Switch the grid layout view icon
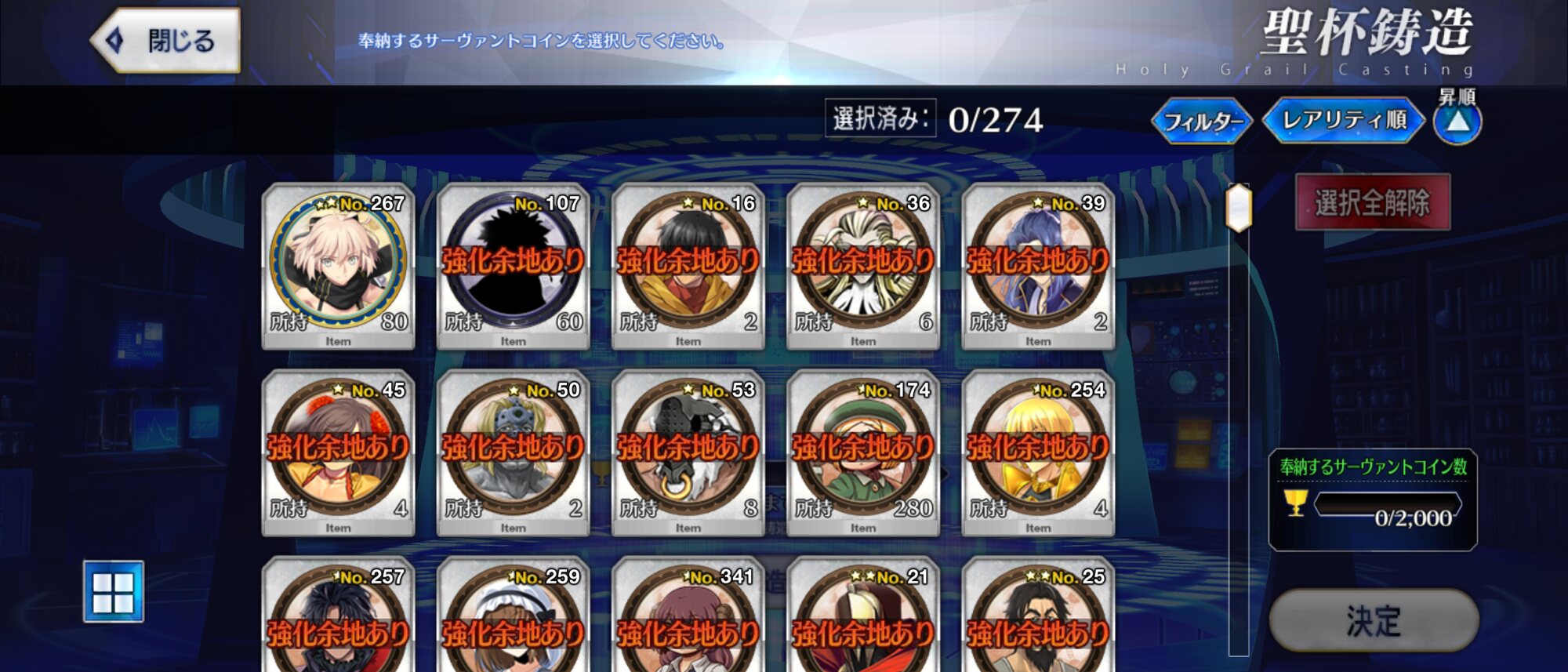The height and width of the screenshot is (672, 1568). (x=114, y=592)
